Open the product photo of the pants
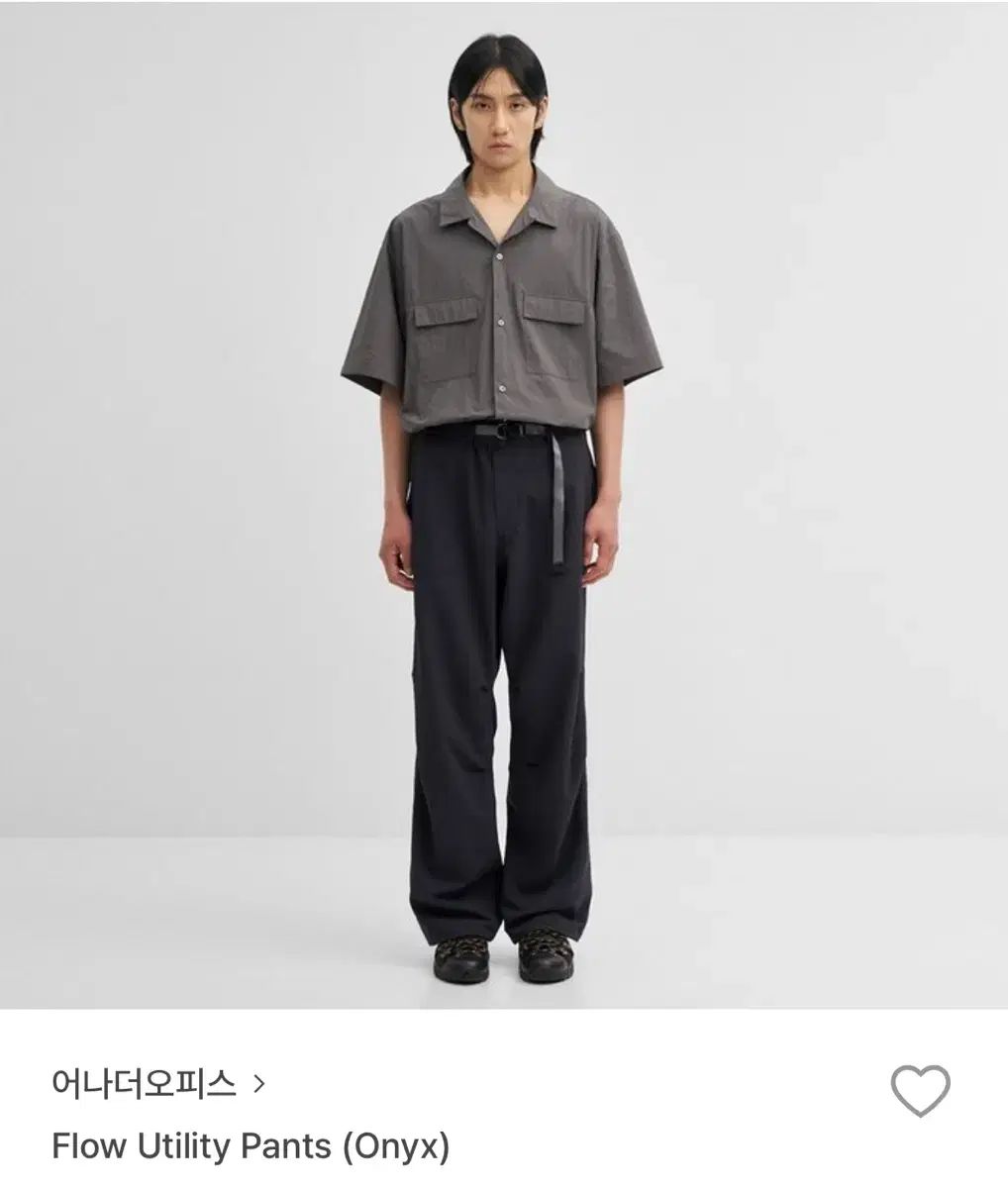 coord(503,505)
